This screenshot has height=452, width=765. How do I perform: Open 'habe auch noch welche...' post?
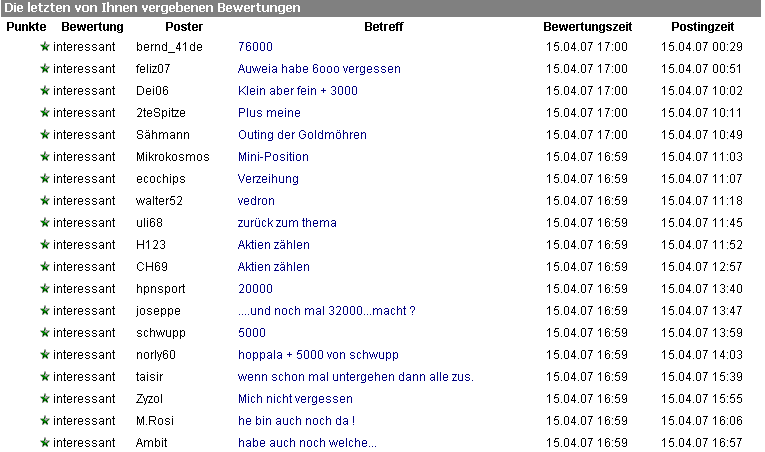click(x=307, y=443)
